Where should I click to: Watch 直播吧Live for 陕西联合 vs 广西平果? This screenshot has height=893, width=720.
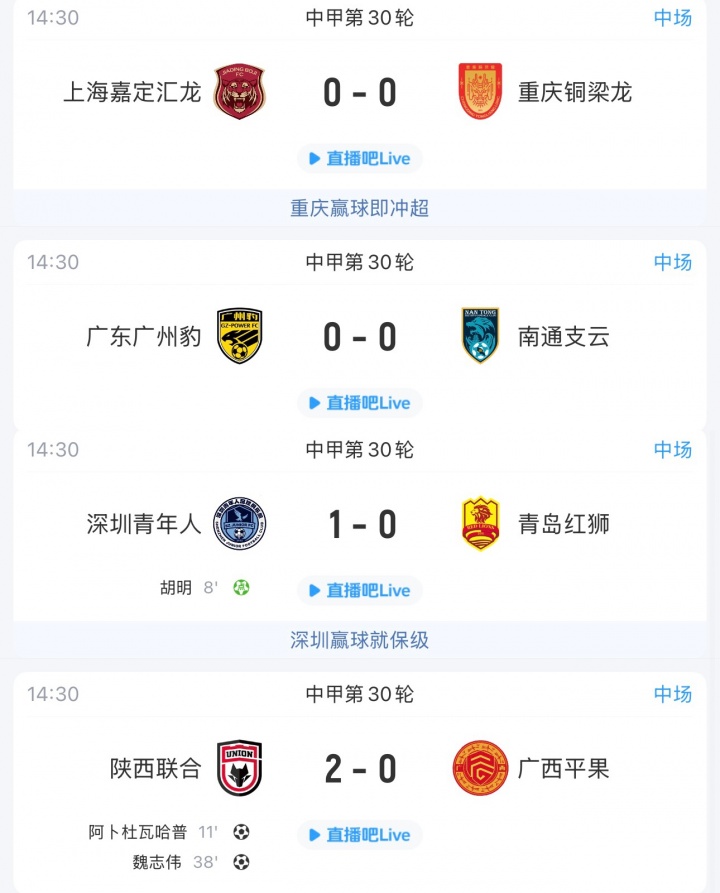tap(360, 835)
